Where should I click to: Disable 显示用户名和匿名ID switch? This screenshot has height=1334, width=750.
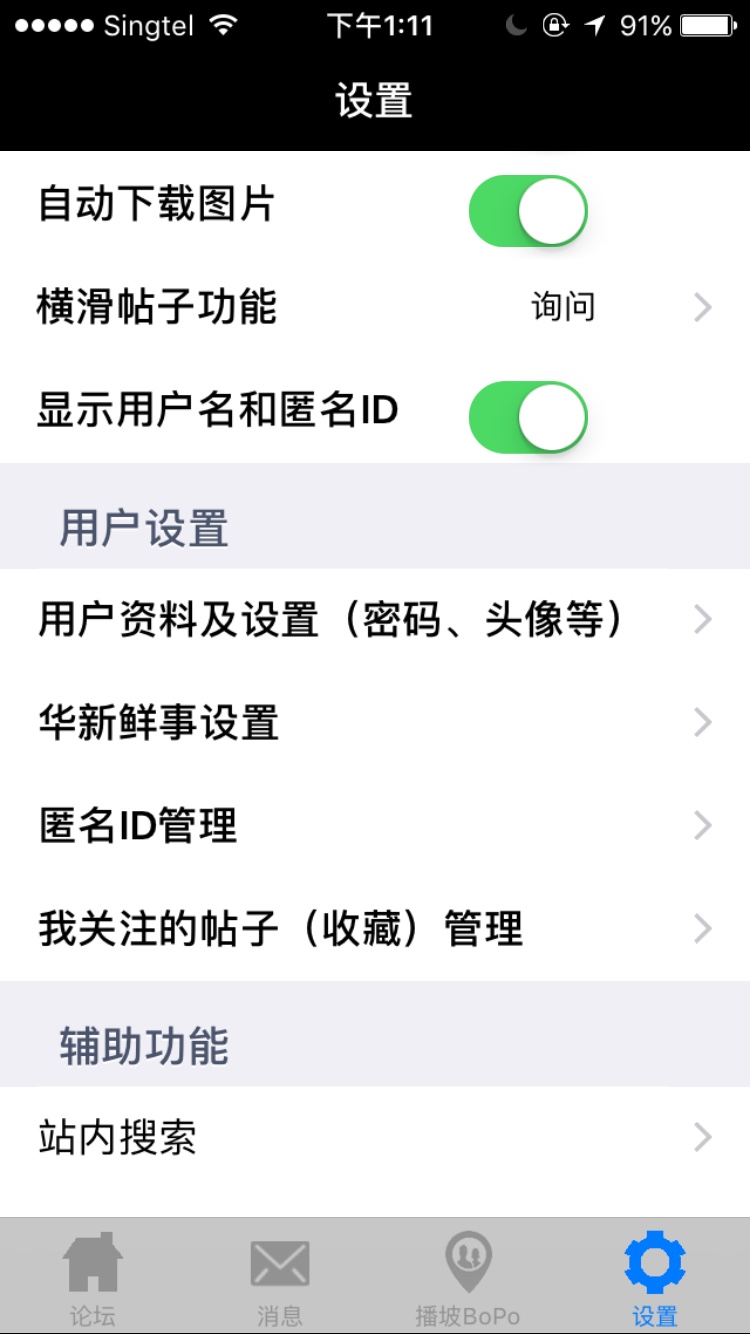tap(528, 417)
